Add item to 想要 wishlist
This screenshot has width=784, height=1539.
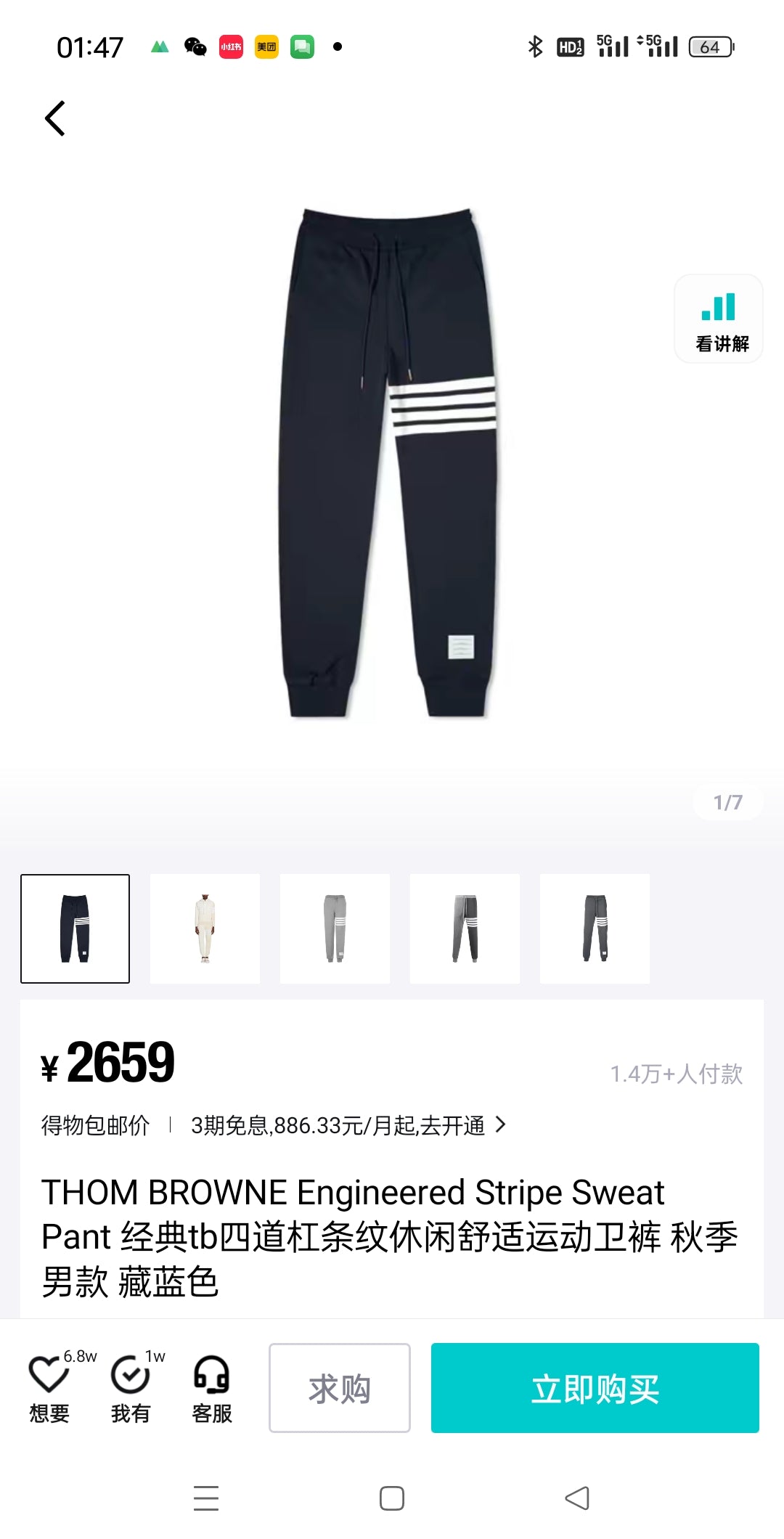pyautogui.click(x=49, y=1388)
